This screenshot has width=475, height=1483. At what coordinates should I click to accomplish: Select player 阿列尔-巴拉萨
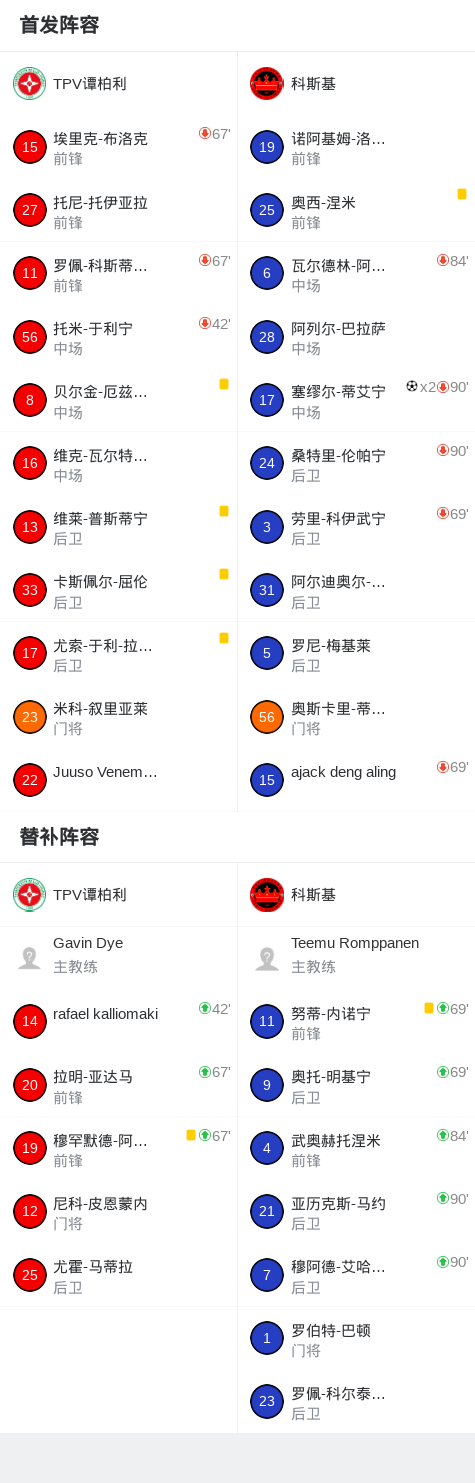click(356, 337)
